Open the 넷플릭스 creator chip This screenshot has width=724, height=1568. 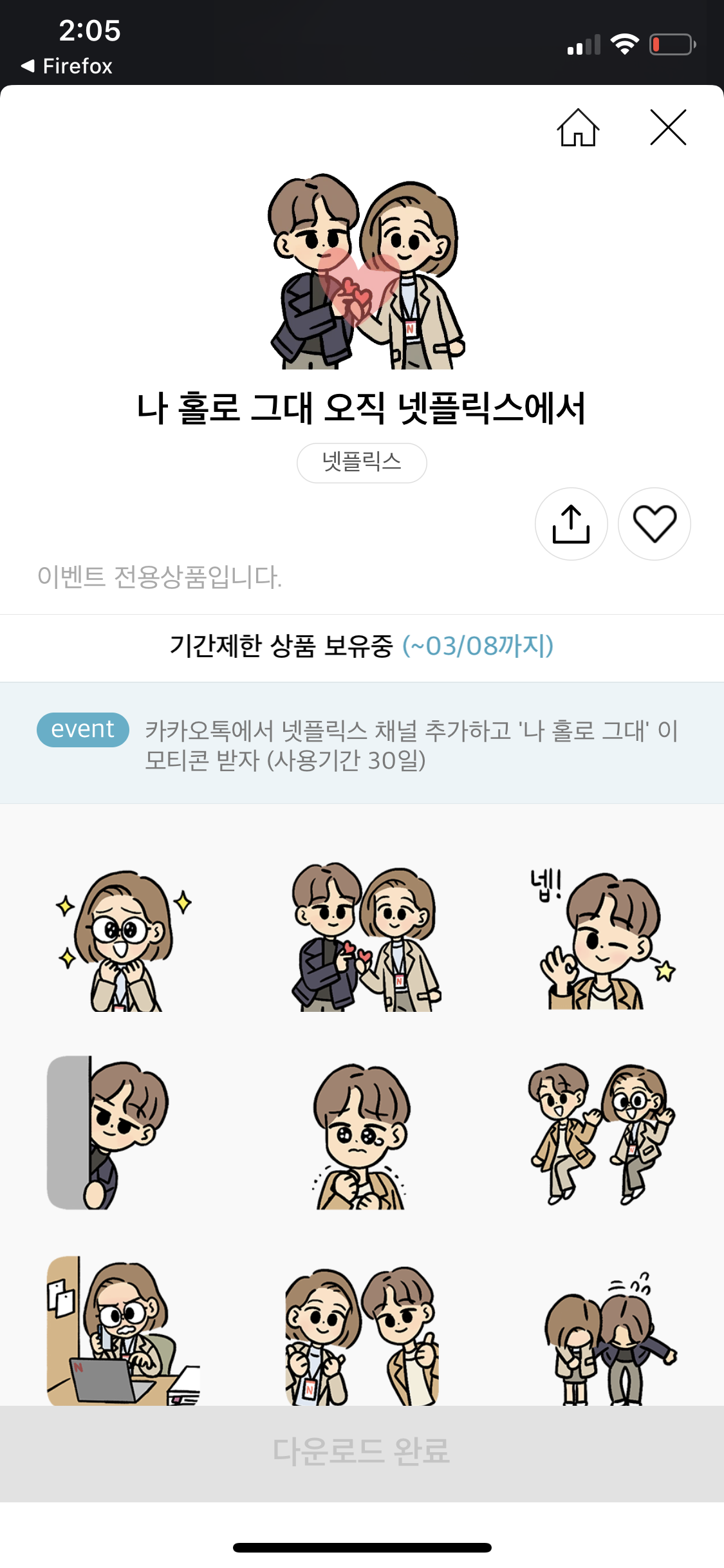tap(362, 462)
